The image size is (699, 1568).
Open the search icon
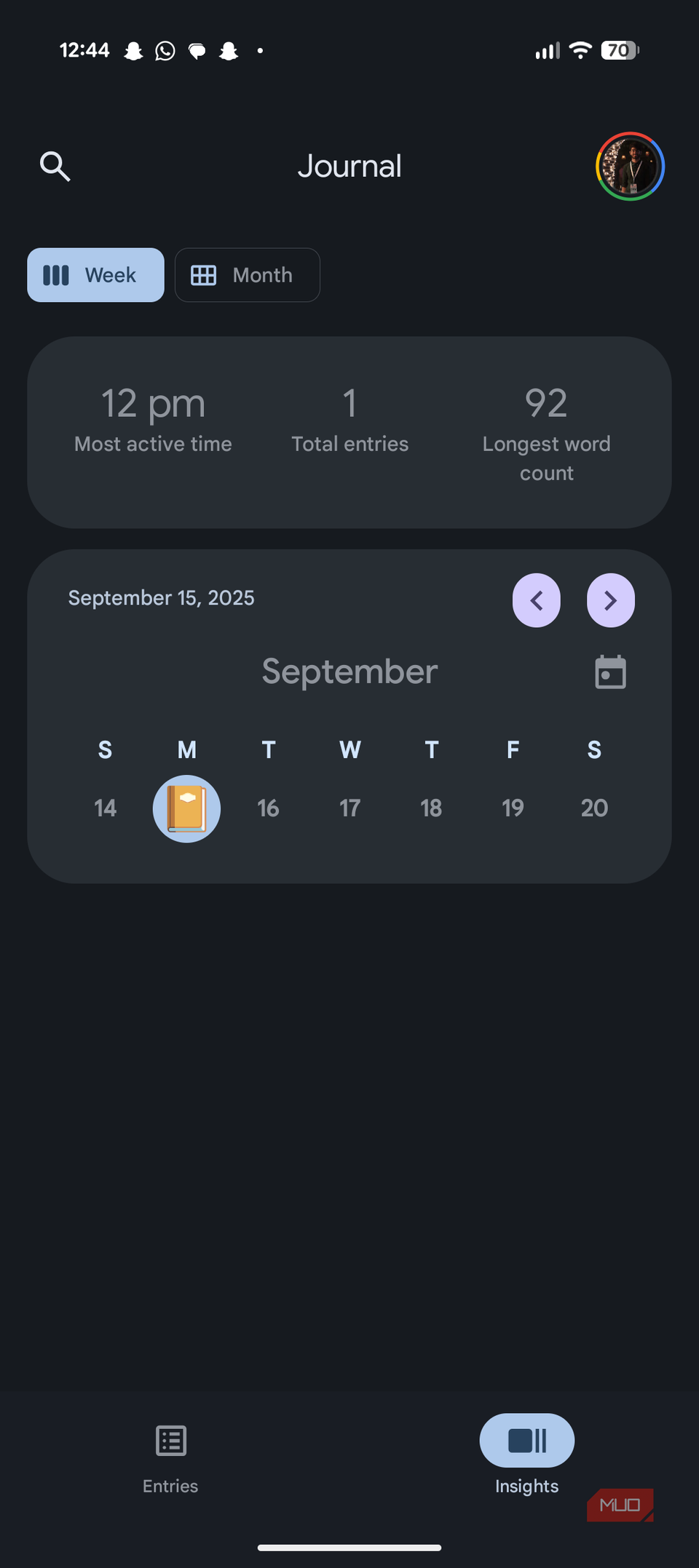coord(55,167)
